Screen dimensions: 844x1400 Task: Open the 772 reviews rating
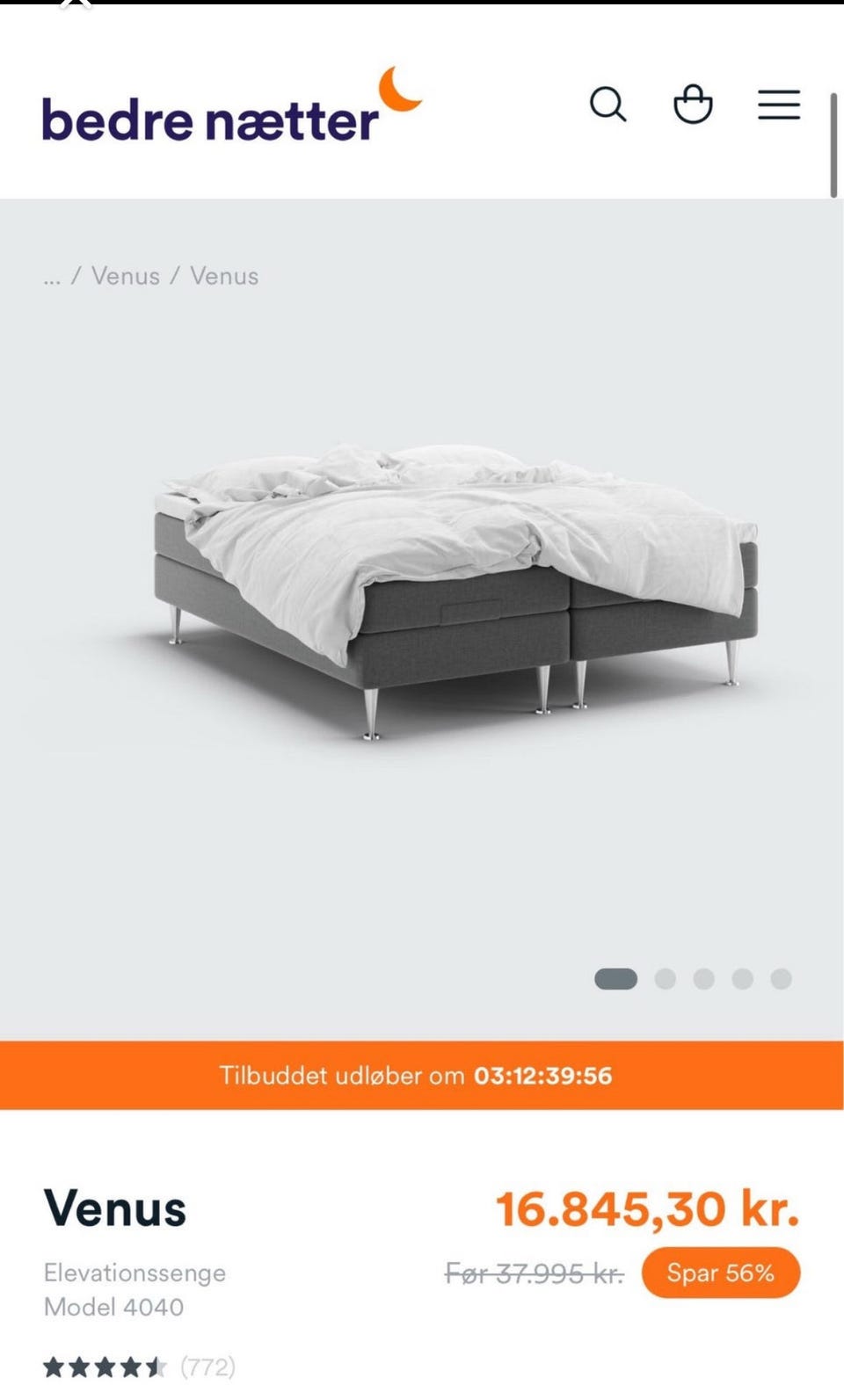pos(139,1367)
